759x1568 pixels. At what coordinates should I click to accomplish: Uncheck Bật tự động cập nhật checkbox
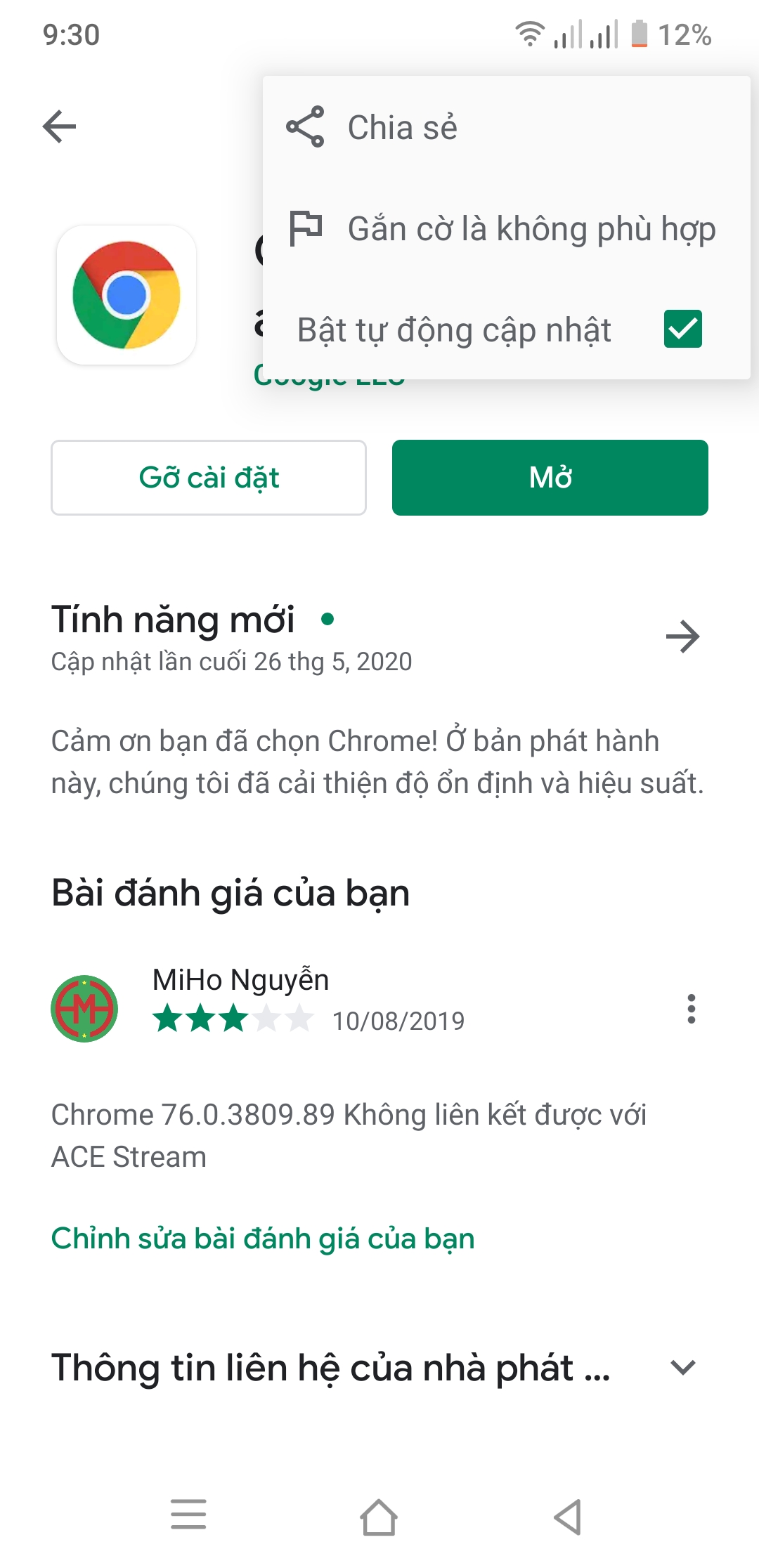click(682, 329)
